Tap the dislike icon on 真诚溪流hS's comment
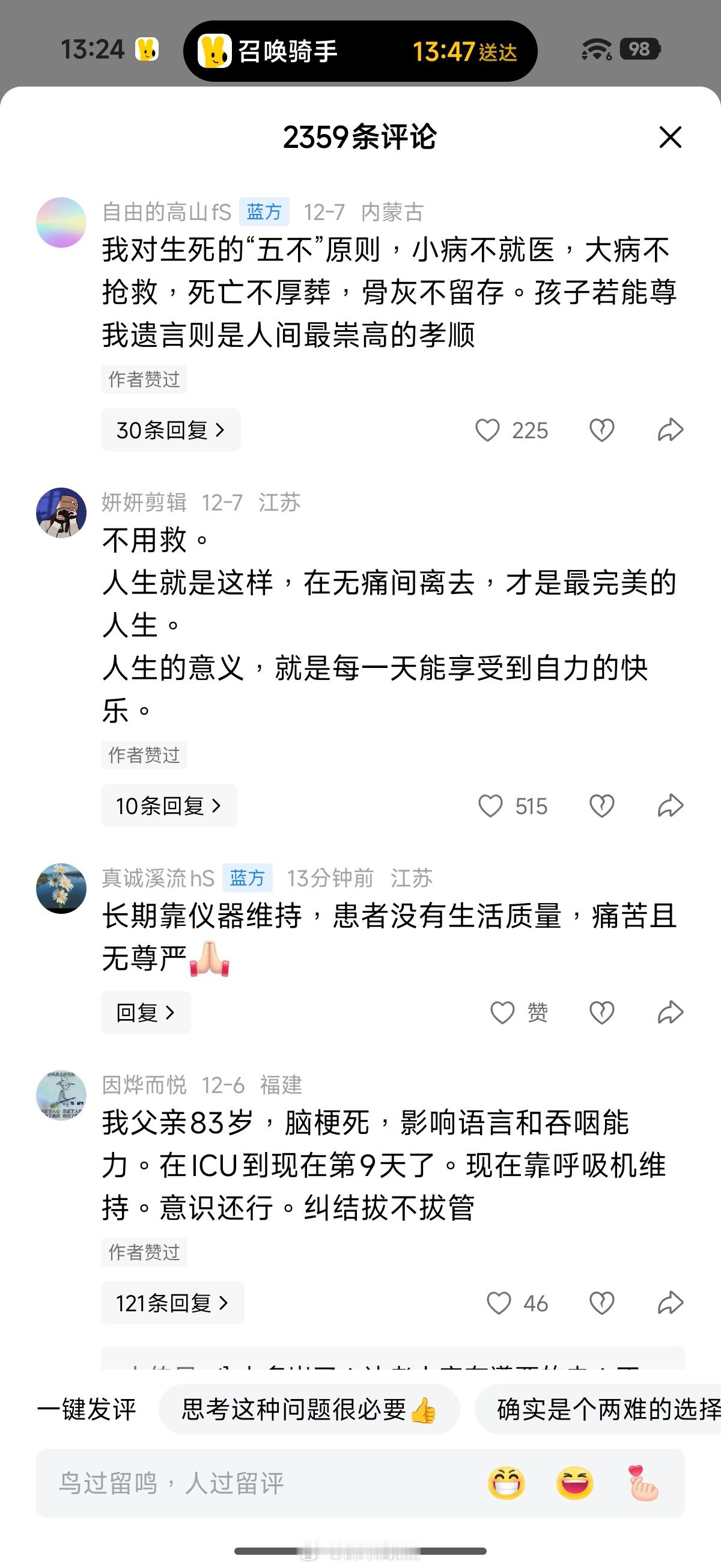The image size is (721, 1568). click(x=601, y=1011)
